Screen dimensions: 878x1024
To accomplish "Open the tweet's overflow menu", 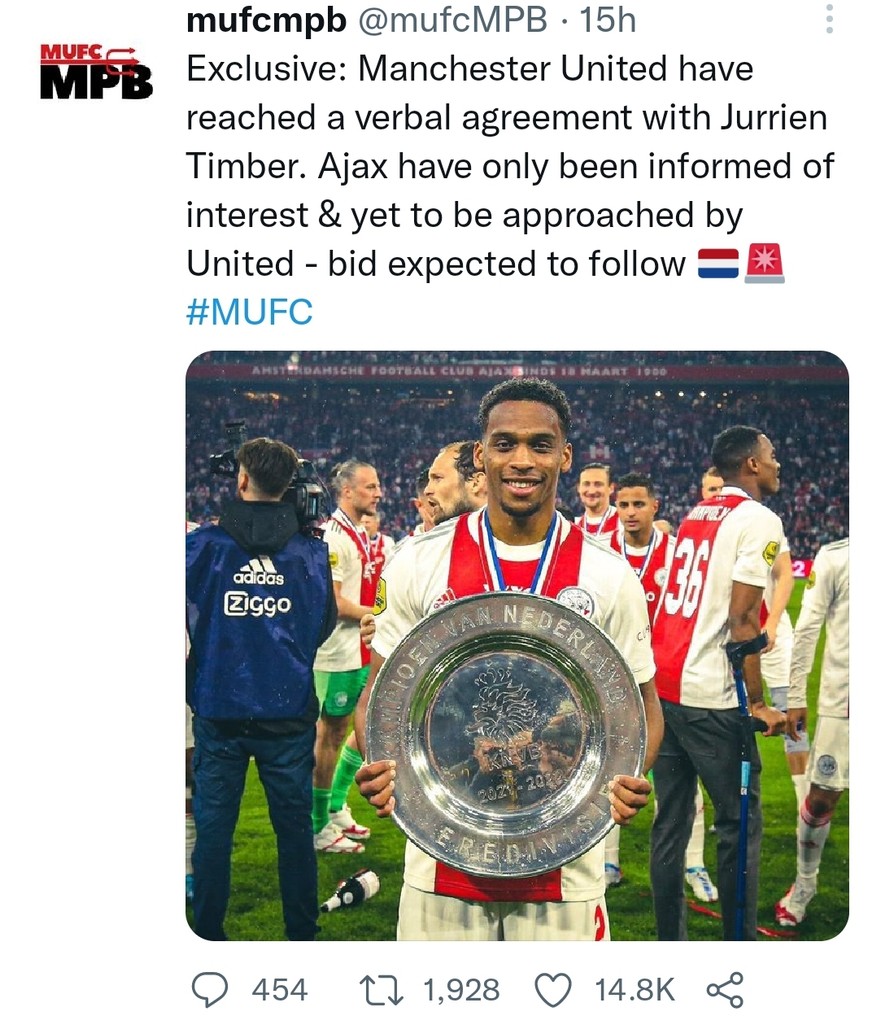I will click(x=828, y=21).
